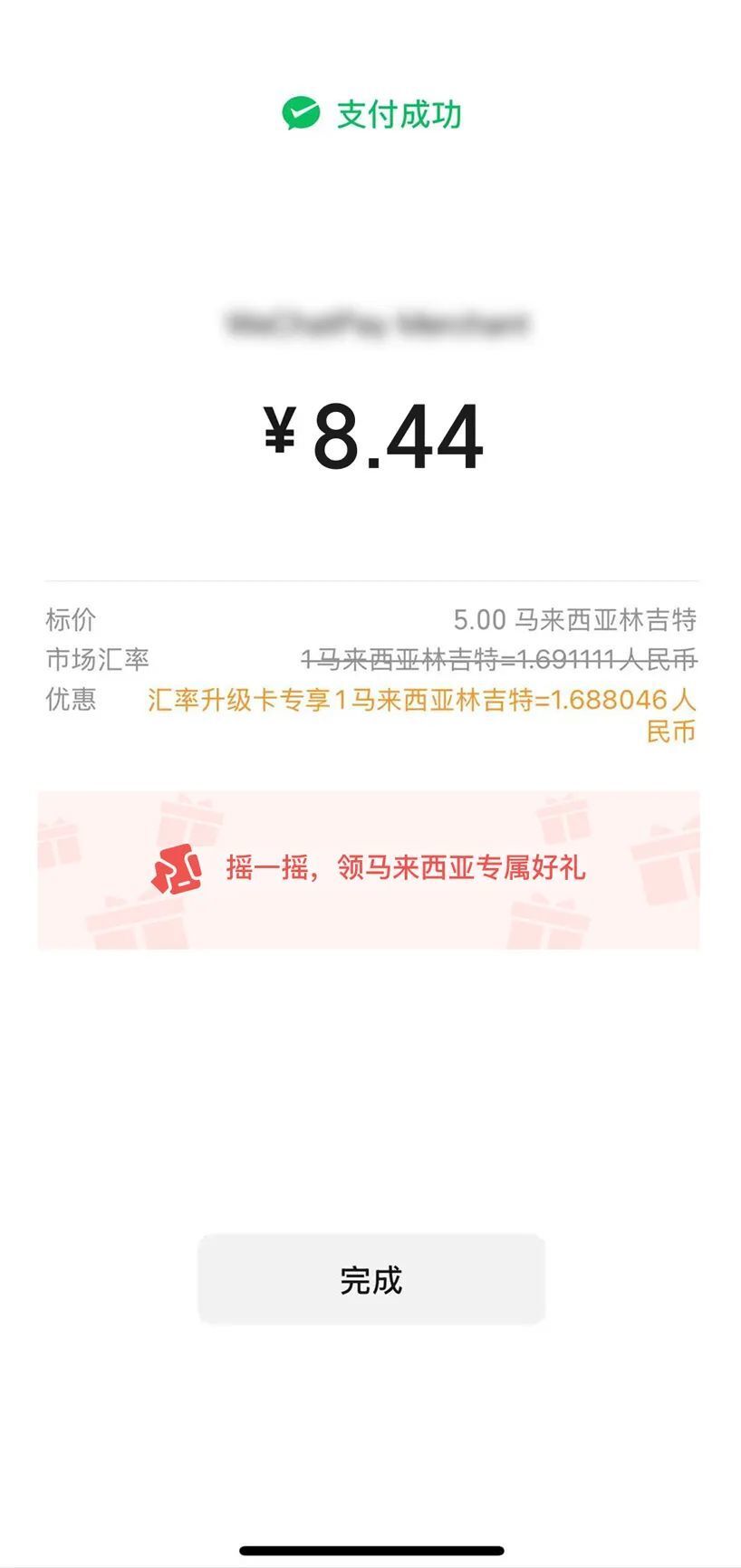Tap the 完成 button to finish
The width and height of the screenshot is (741, 1568).
pos(370,1279)
